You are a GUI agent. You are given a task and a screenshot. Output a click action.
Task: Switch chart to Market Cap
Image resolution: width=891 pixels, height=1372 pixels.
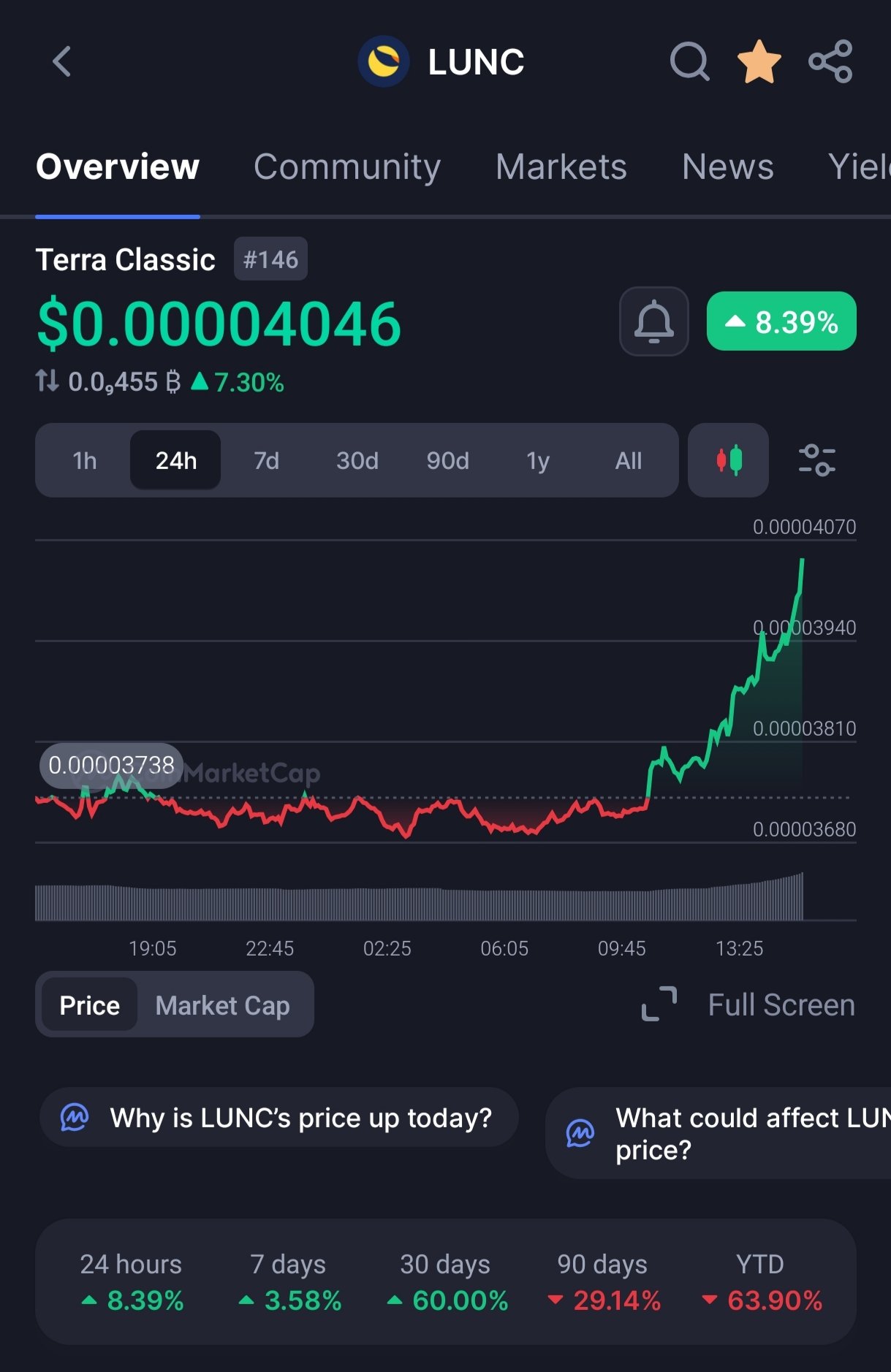222,1005
